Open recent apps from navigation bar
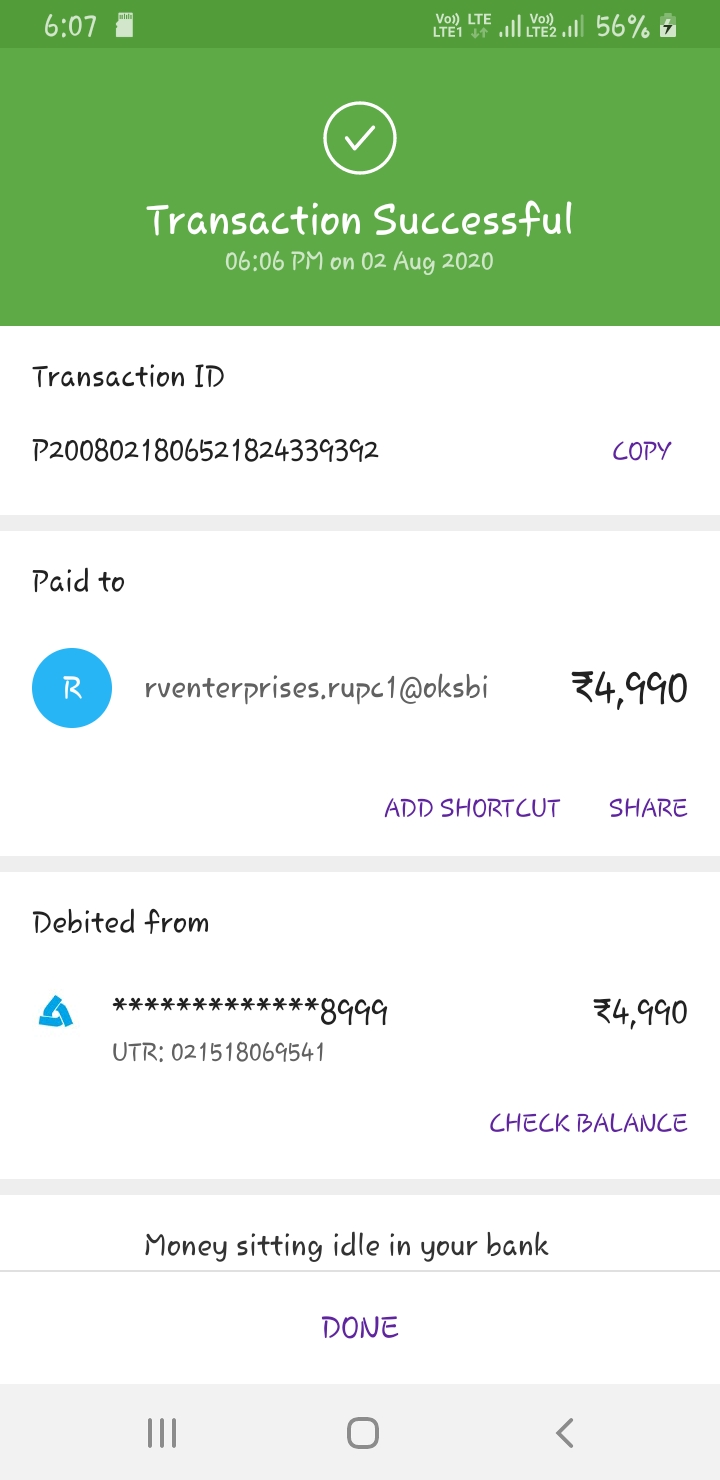The image size is (720, 1480). (162, 1433)
